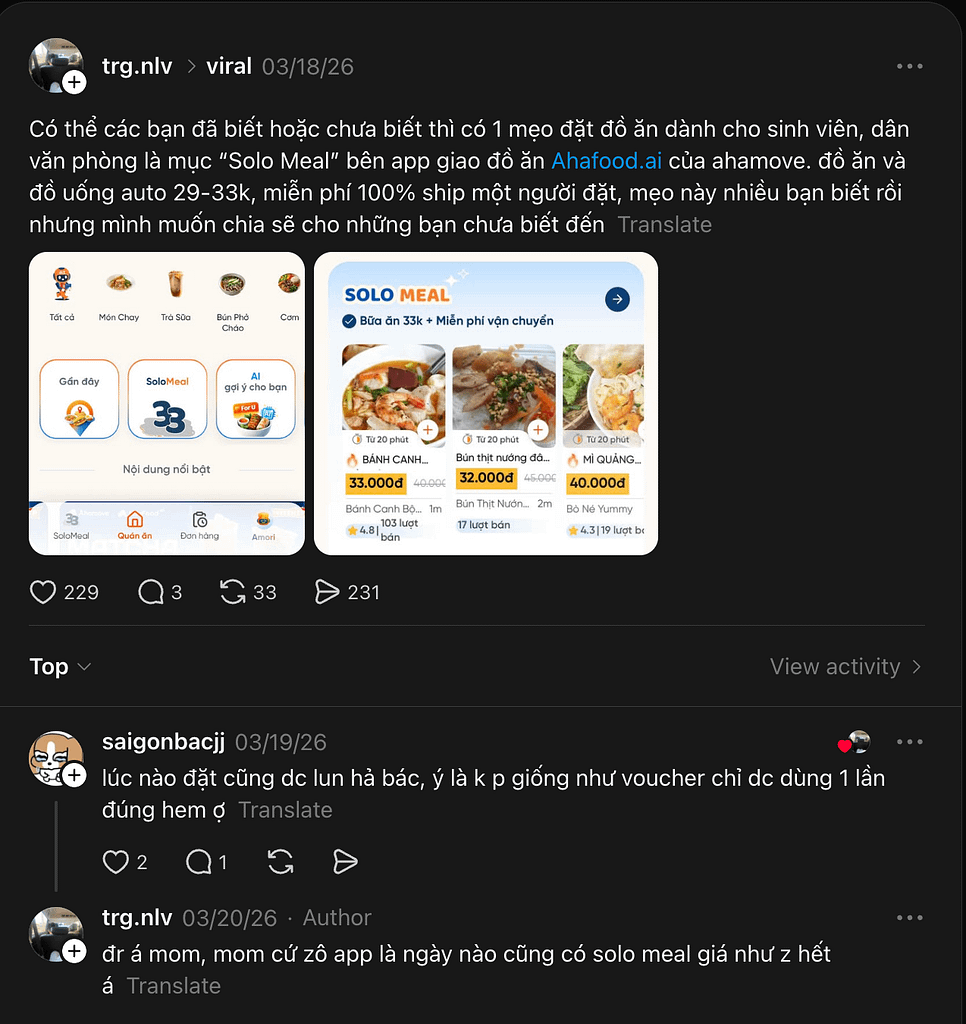Image resolution: width=966 pixels, height=1024 pixels.
Task: Open the first attached app screenshot
Action: [167, 403]
